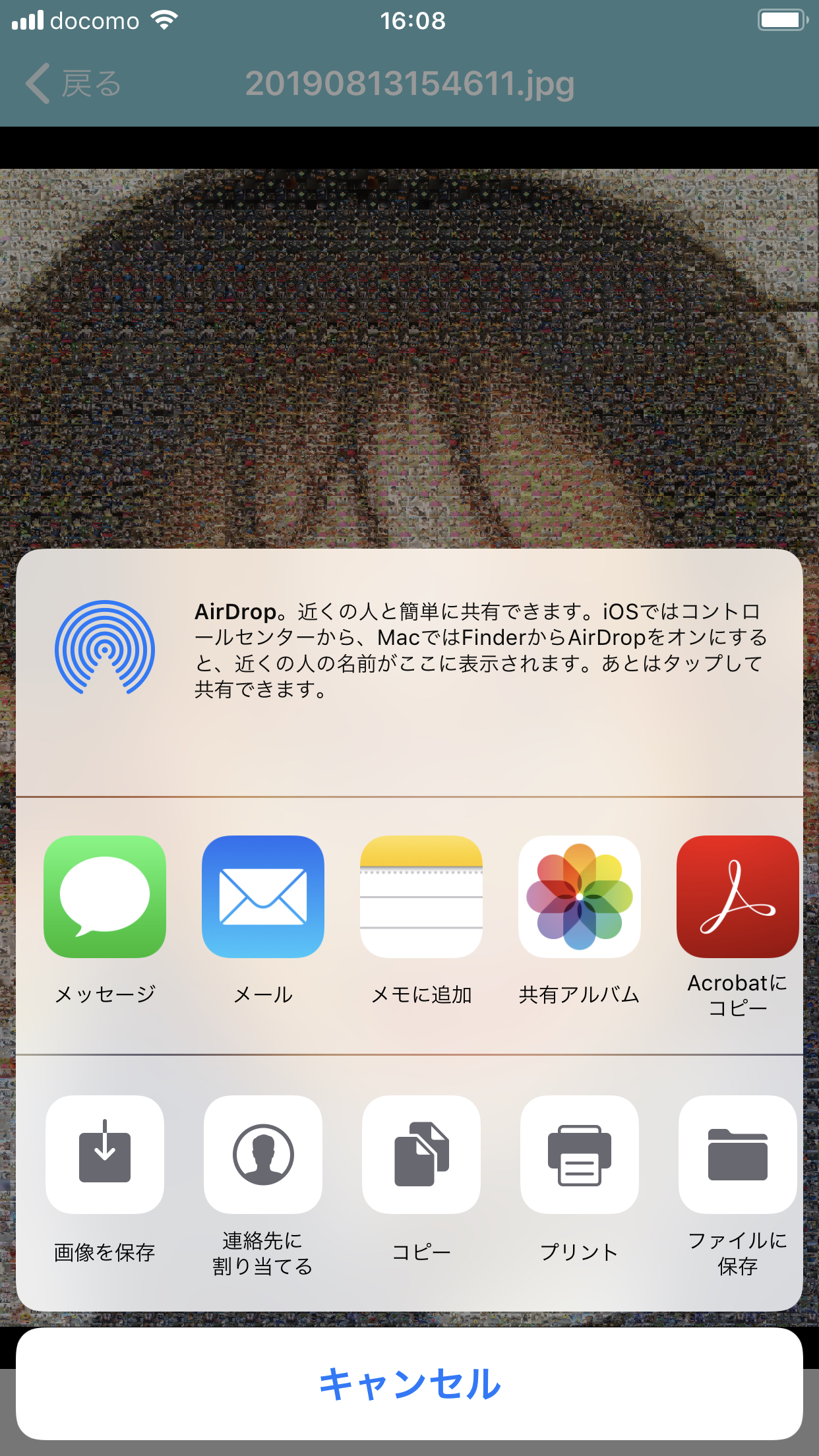Choose the コピー action
The image size is (819, 1456).
coord(421,1155)
